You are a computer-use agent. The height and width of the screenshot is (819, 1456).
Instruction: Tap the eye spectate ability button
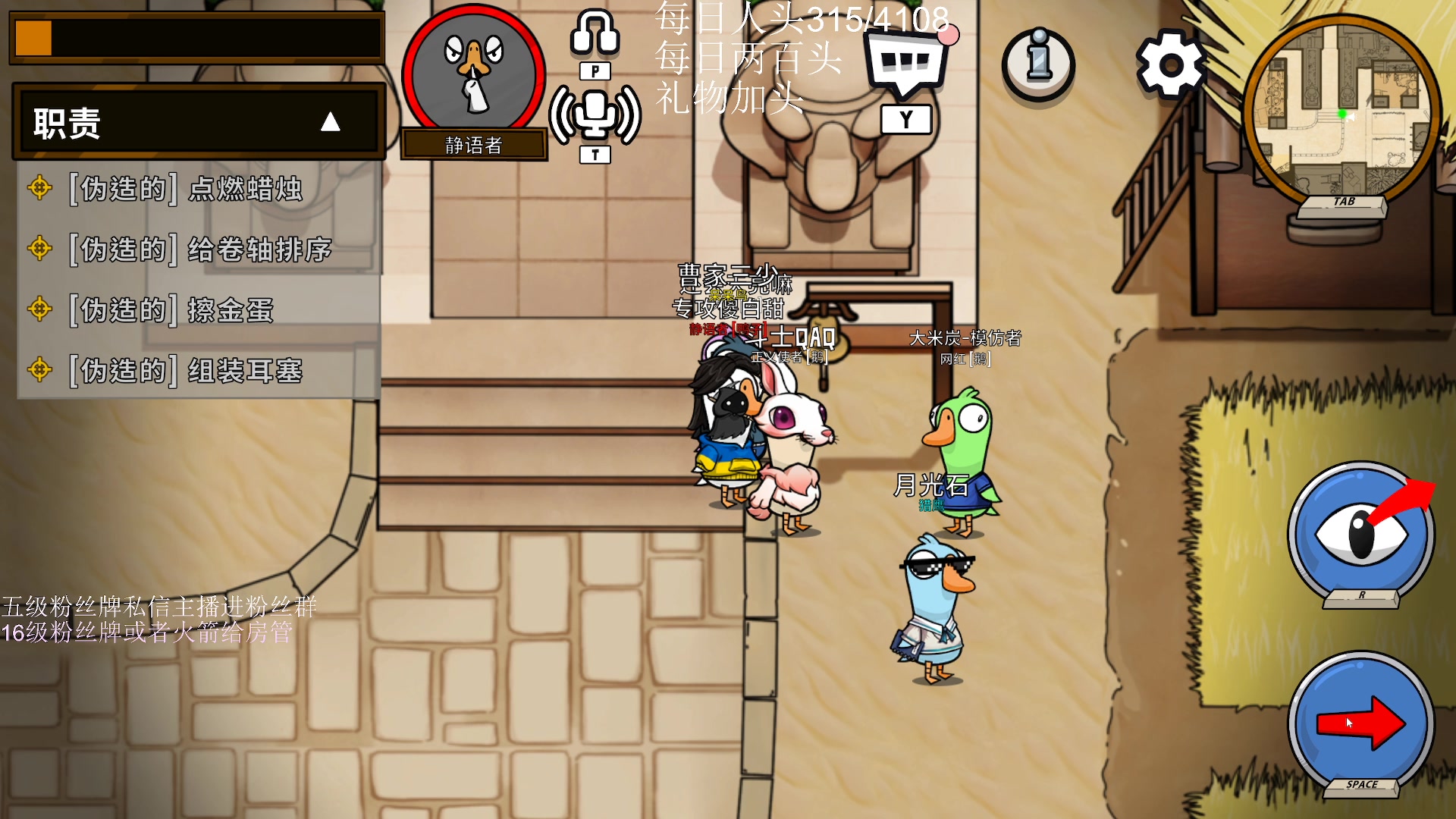point(1361,533)
